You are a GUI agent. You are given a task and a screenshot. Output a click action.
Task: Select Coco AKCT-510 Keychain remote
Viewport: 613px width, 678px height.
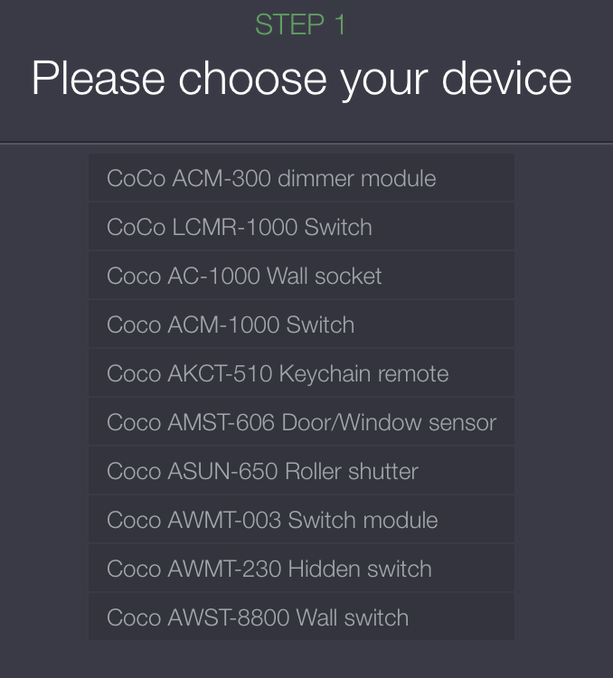pos(300,374)
